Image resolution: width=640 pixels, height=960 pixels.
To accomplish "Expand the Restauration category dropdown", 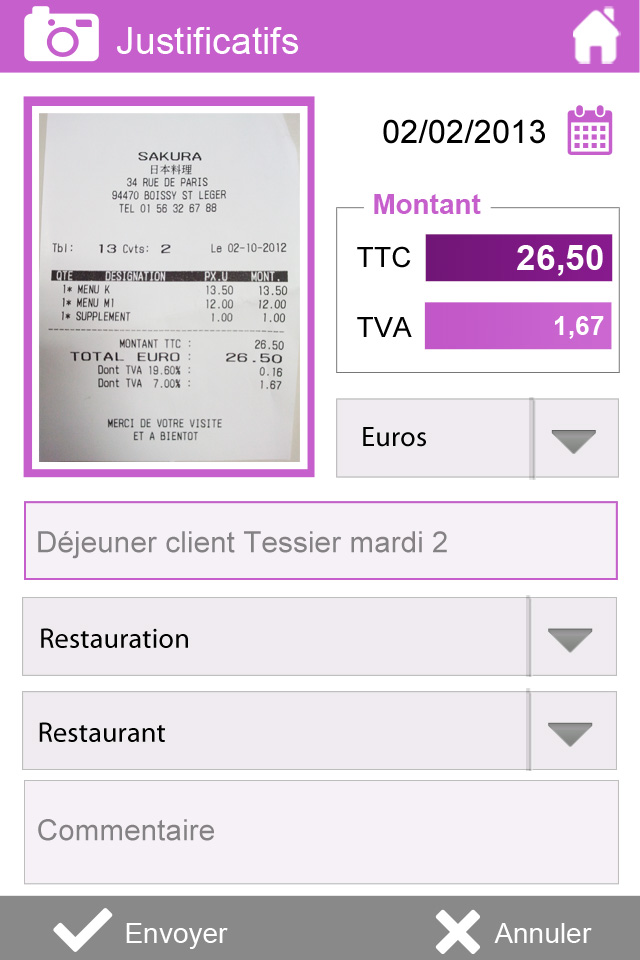I will tap(571, 638).
